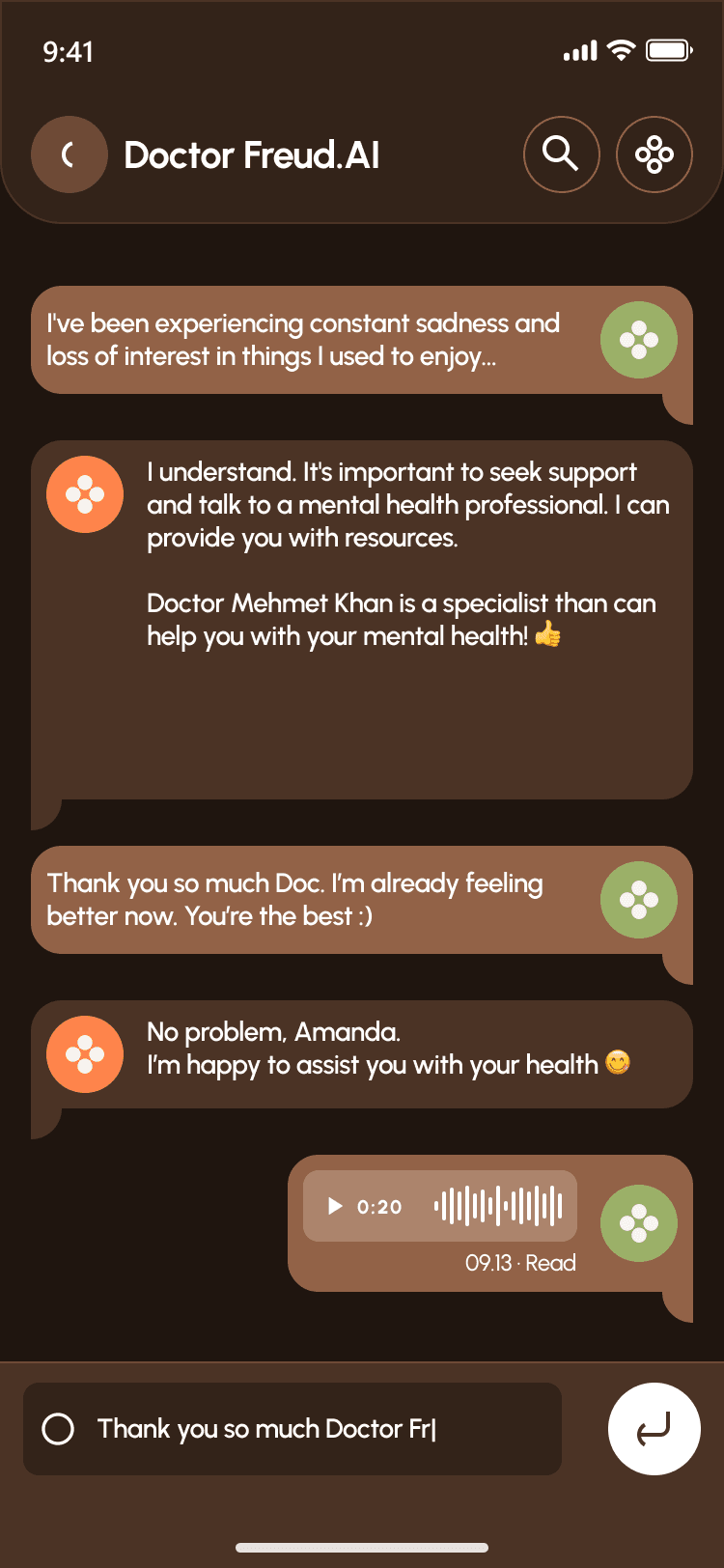Screen dimensions: 724x1568
Task: Play the 0:20 voice message
Action: 335,1206
